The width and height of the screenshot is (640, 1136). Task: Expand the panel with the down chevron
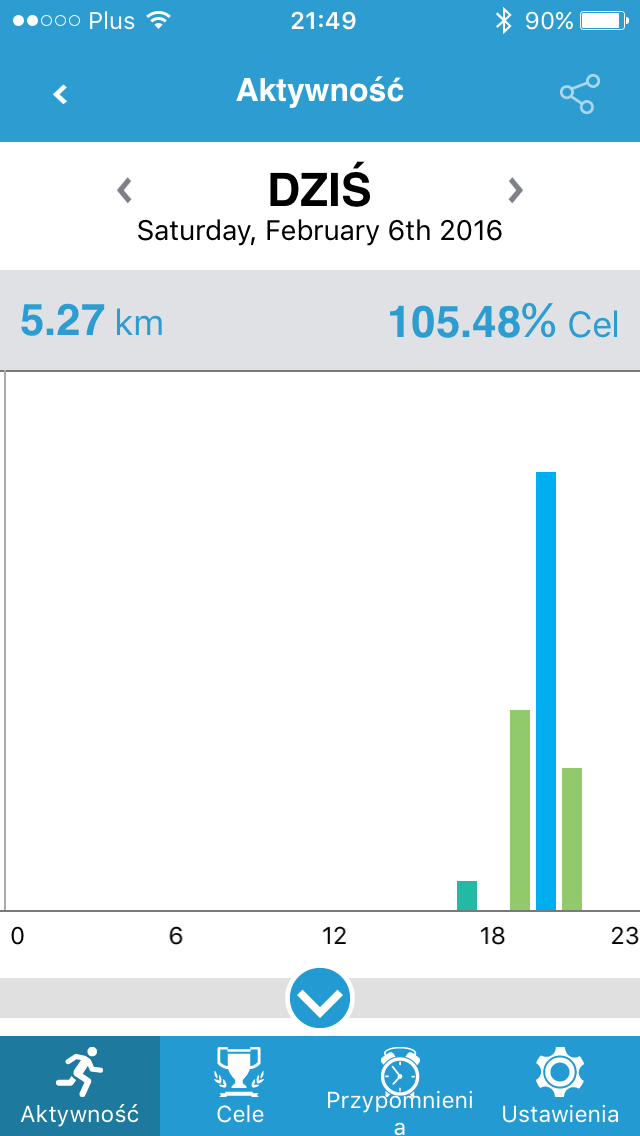coord(320,999)
